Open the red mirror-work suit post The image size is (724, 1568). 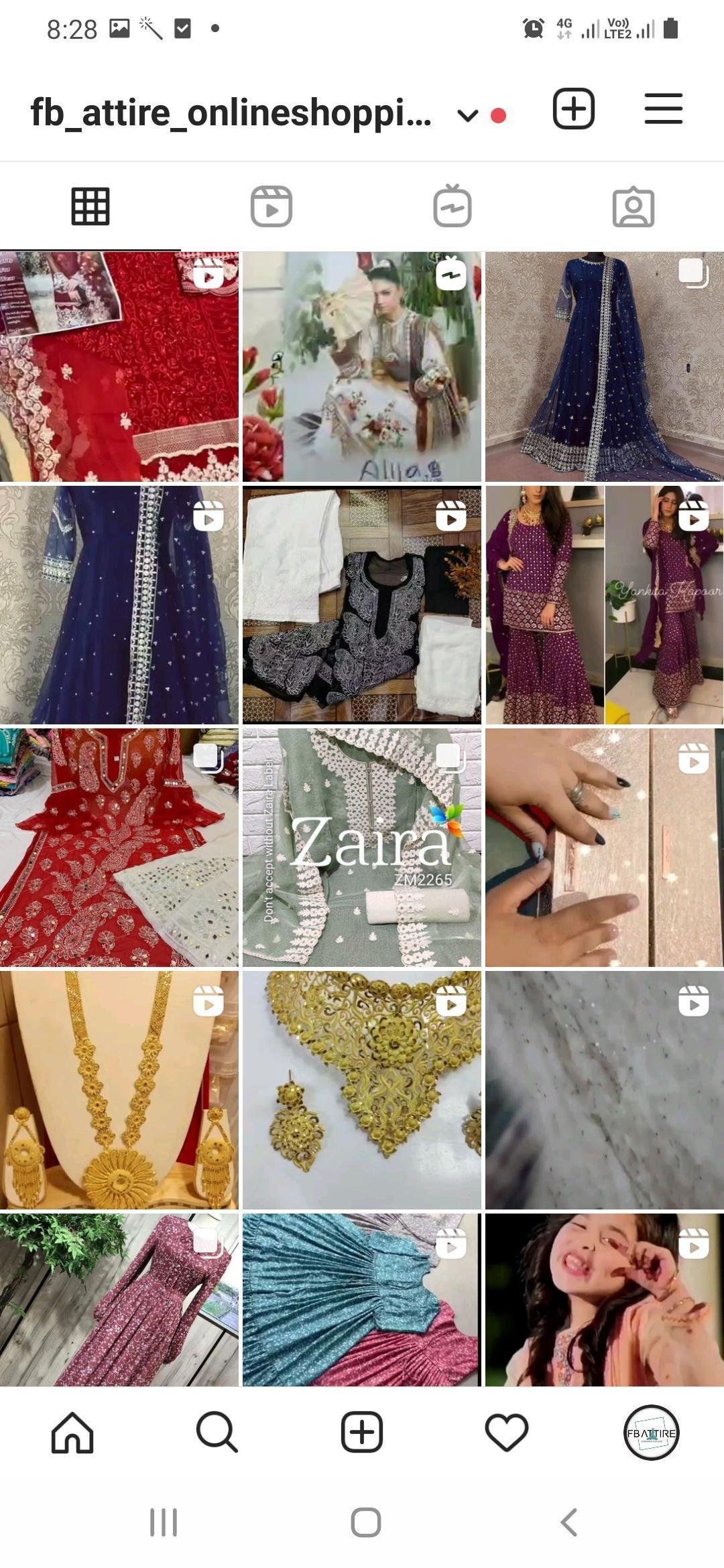pyautogui.click(x=119, y=848)
